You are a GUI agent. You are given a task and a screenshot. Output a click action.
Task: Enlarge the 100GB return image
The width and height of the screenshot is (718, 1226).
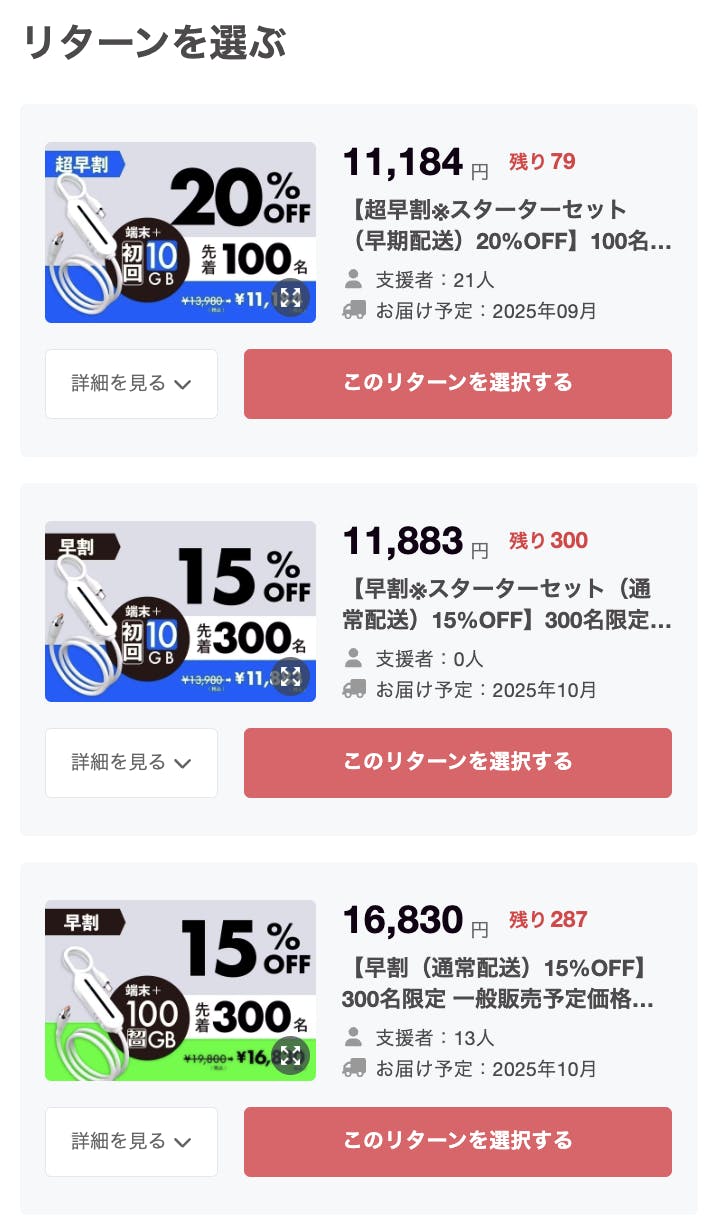click(x=290, y=1055)
